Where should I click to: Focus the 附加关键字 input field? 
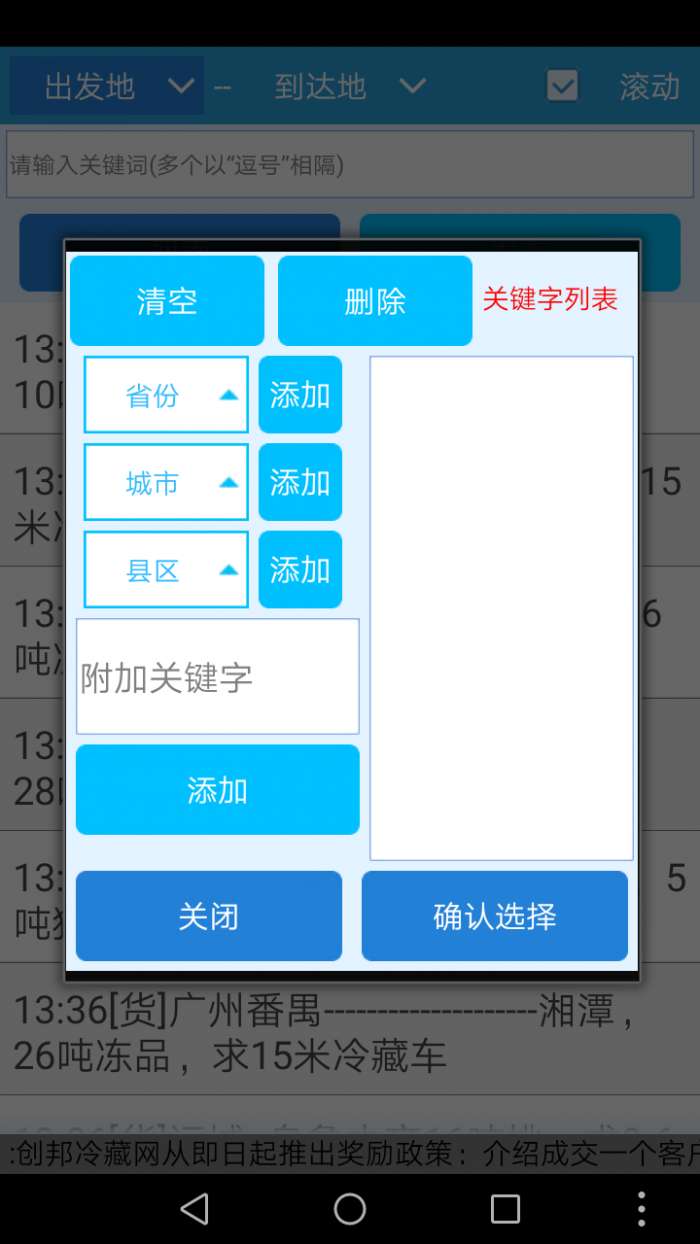coord(217,677)
